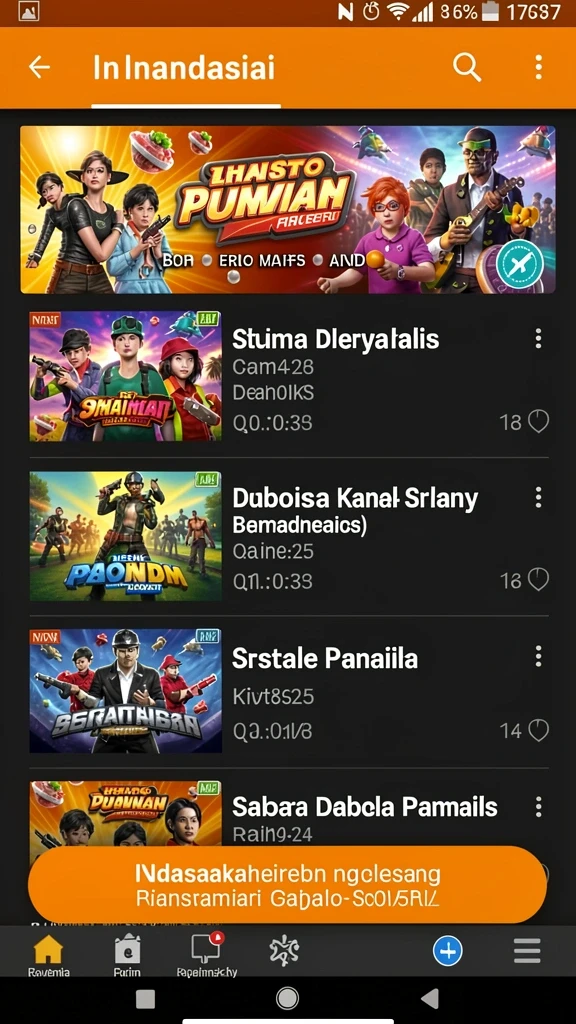576x1024 pixels.
Task: Tap the orange Ndasaakaheirebn button
Action: [287, 885]
